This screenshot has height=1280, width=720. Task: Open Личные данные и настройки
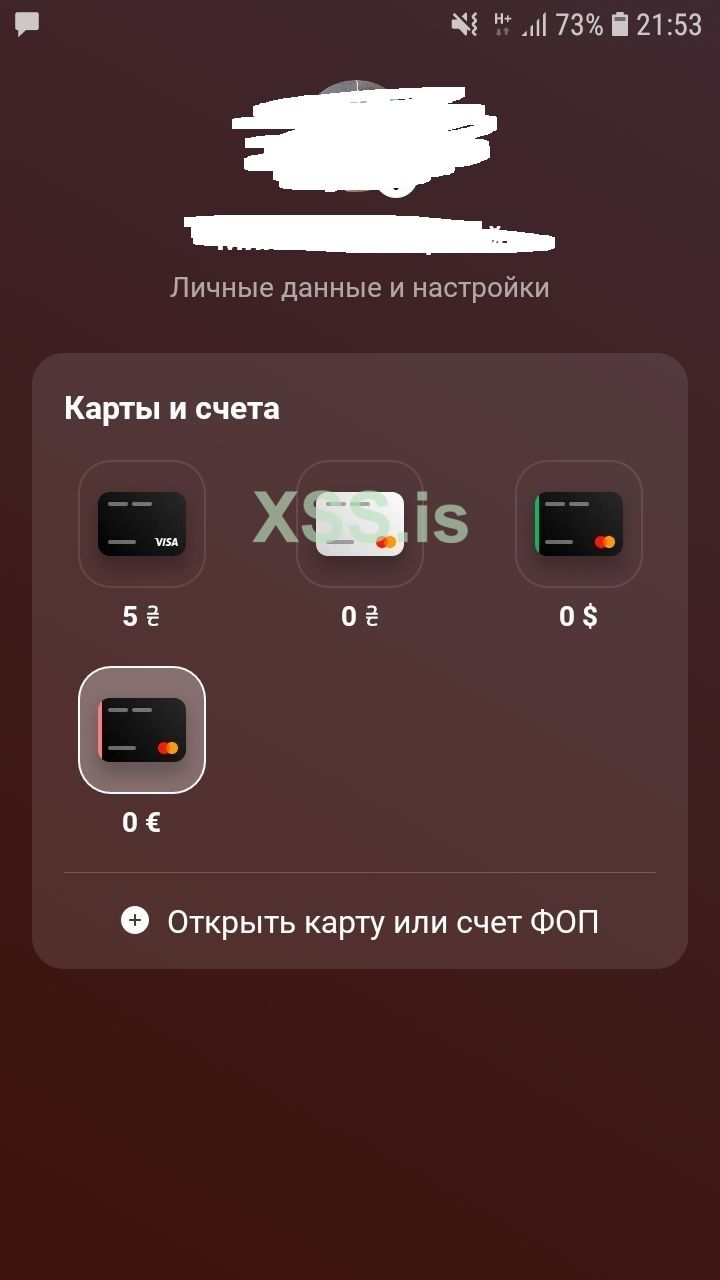coord(360,288)
